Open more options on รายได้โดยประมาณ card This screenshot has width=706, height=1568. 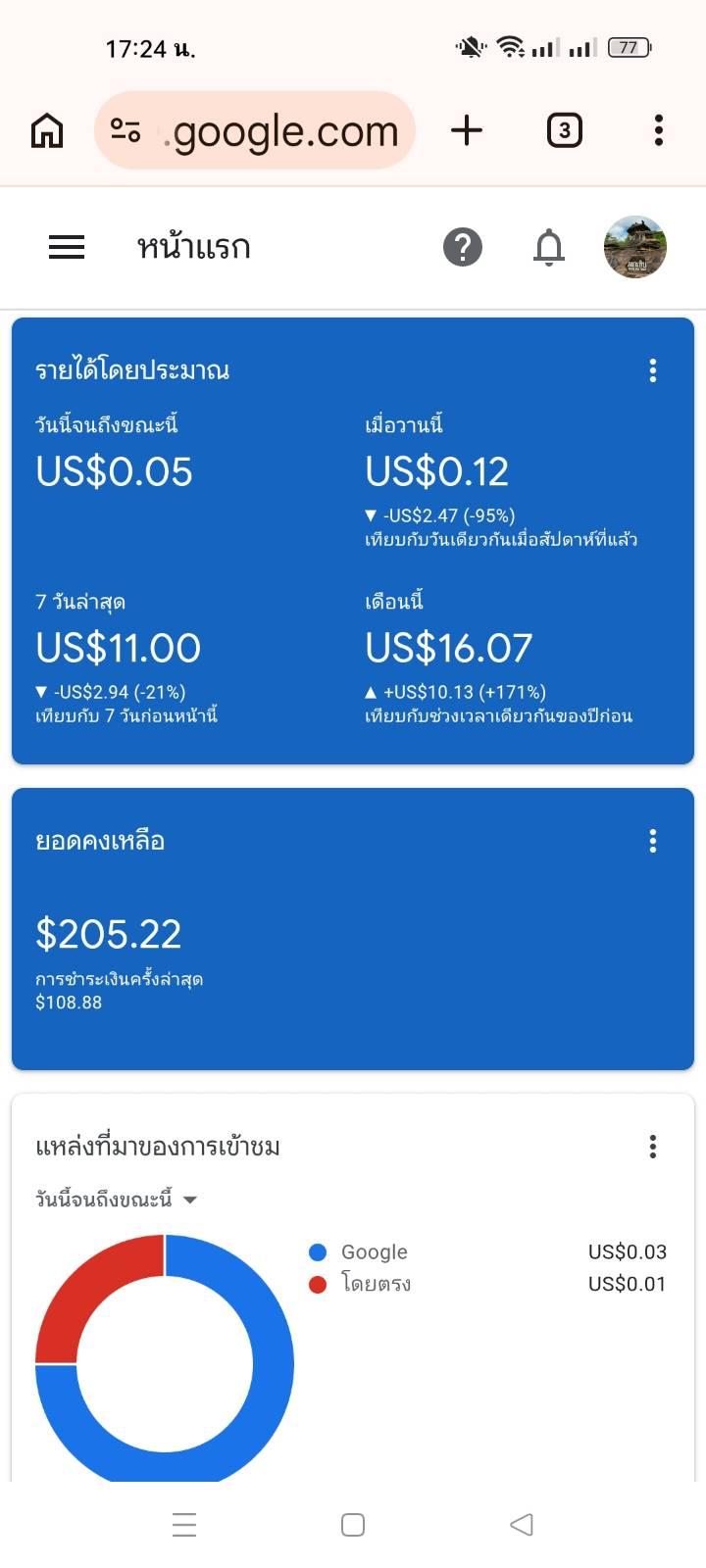coord(653,370)
